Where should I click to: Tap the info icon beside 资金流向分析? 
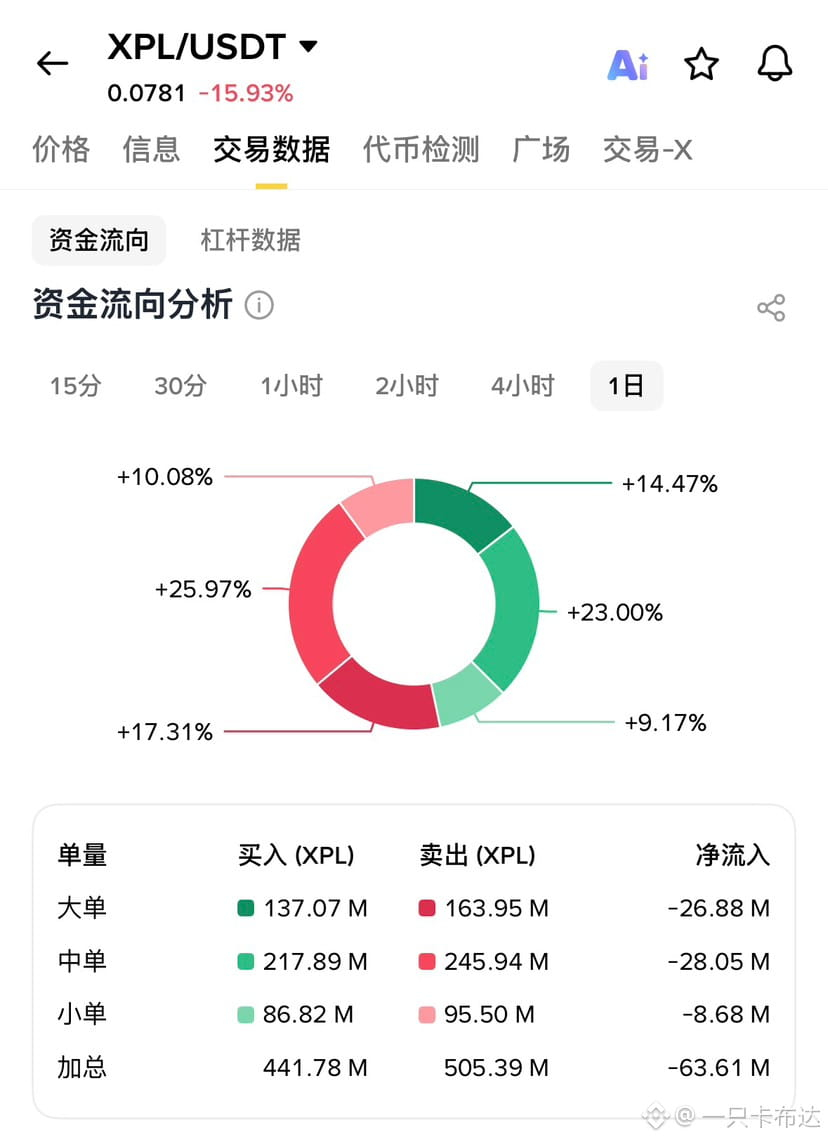tap(259, 305)
